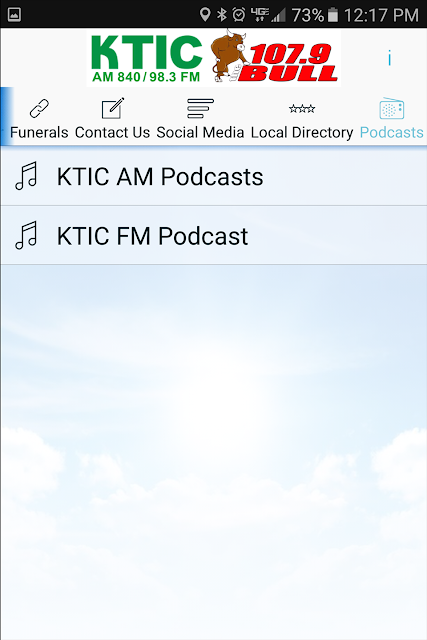Select the Local Directory tab
Viewport: 427px width, 640px height.
tap(302, 119)
